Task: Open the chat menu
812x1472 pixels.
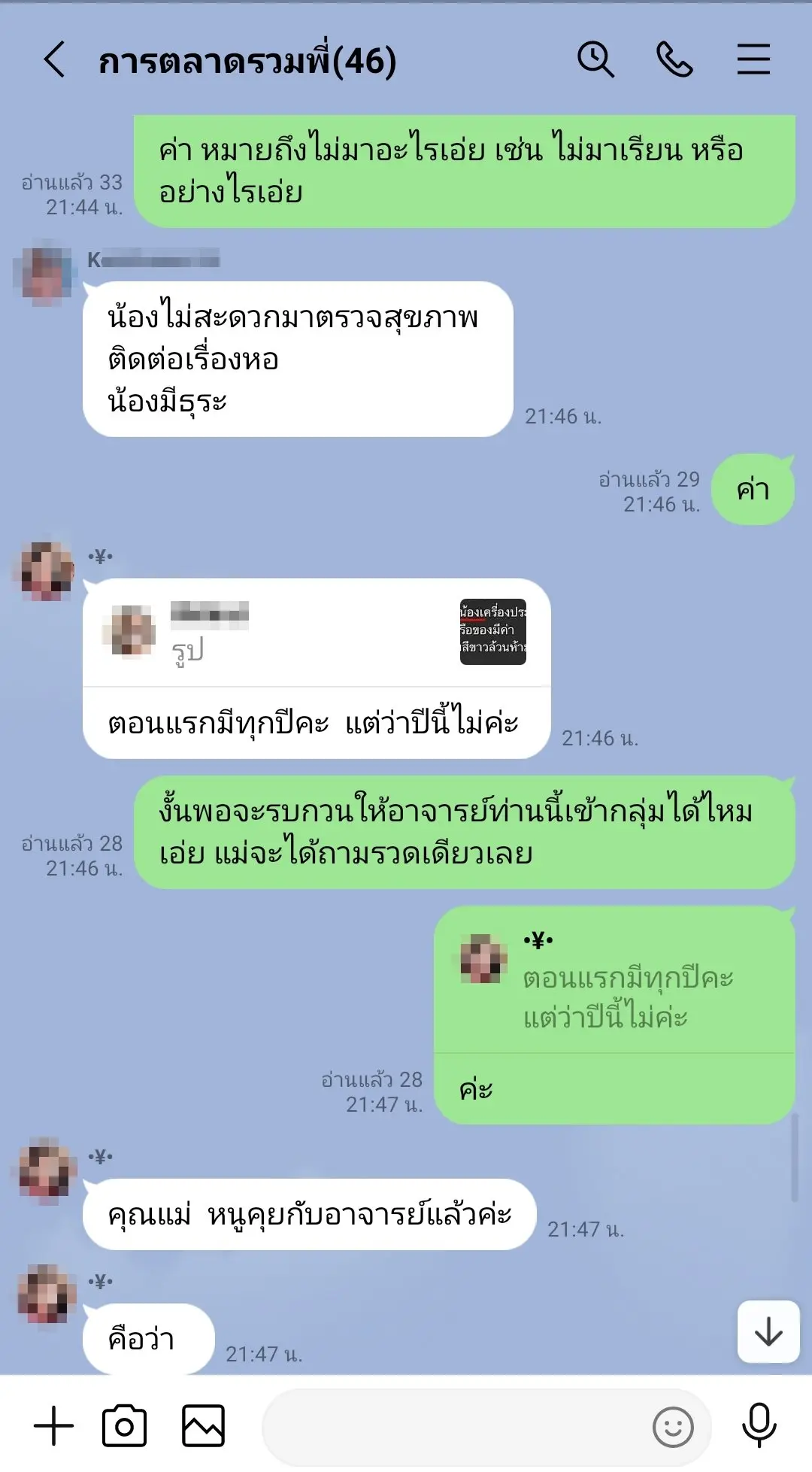Action: 753,59
